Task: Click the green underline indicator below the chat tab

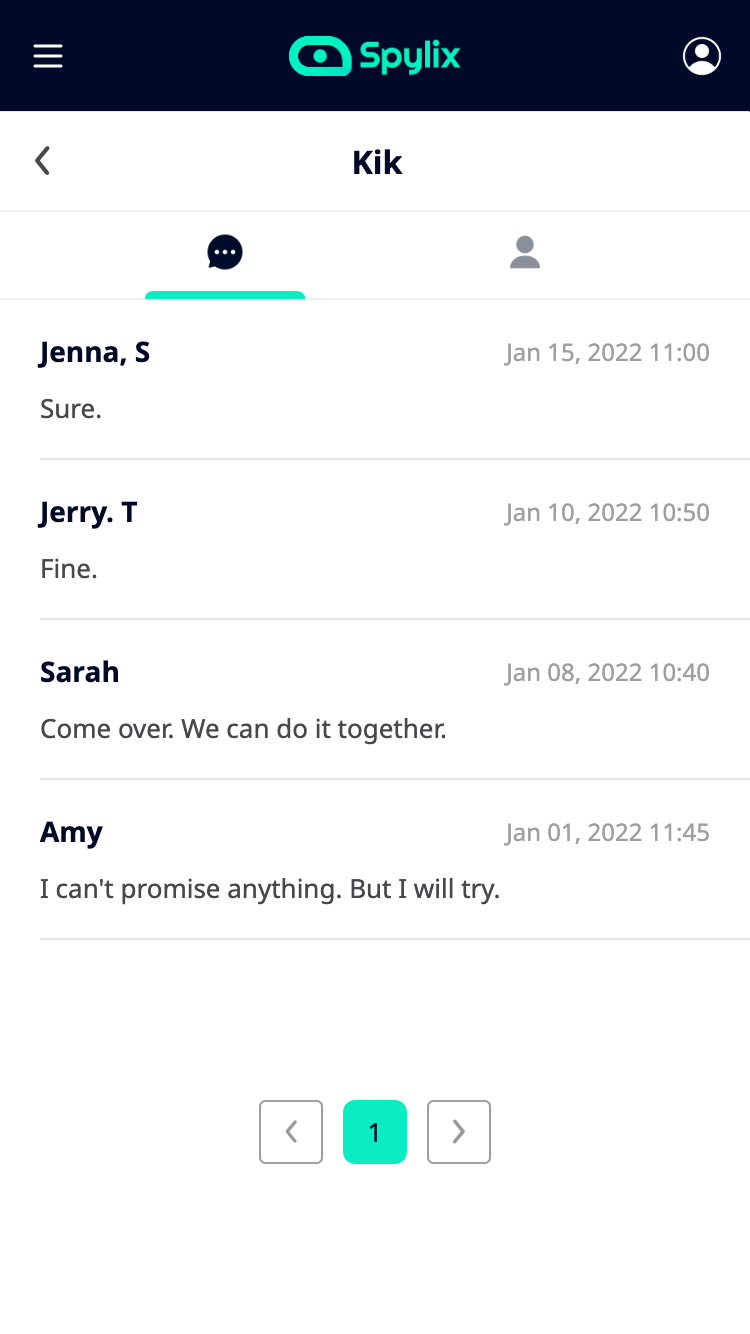Action: pos(225,293)
